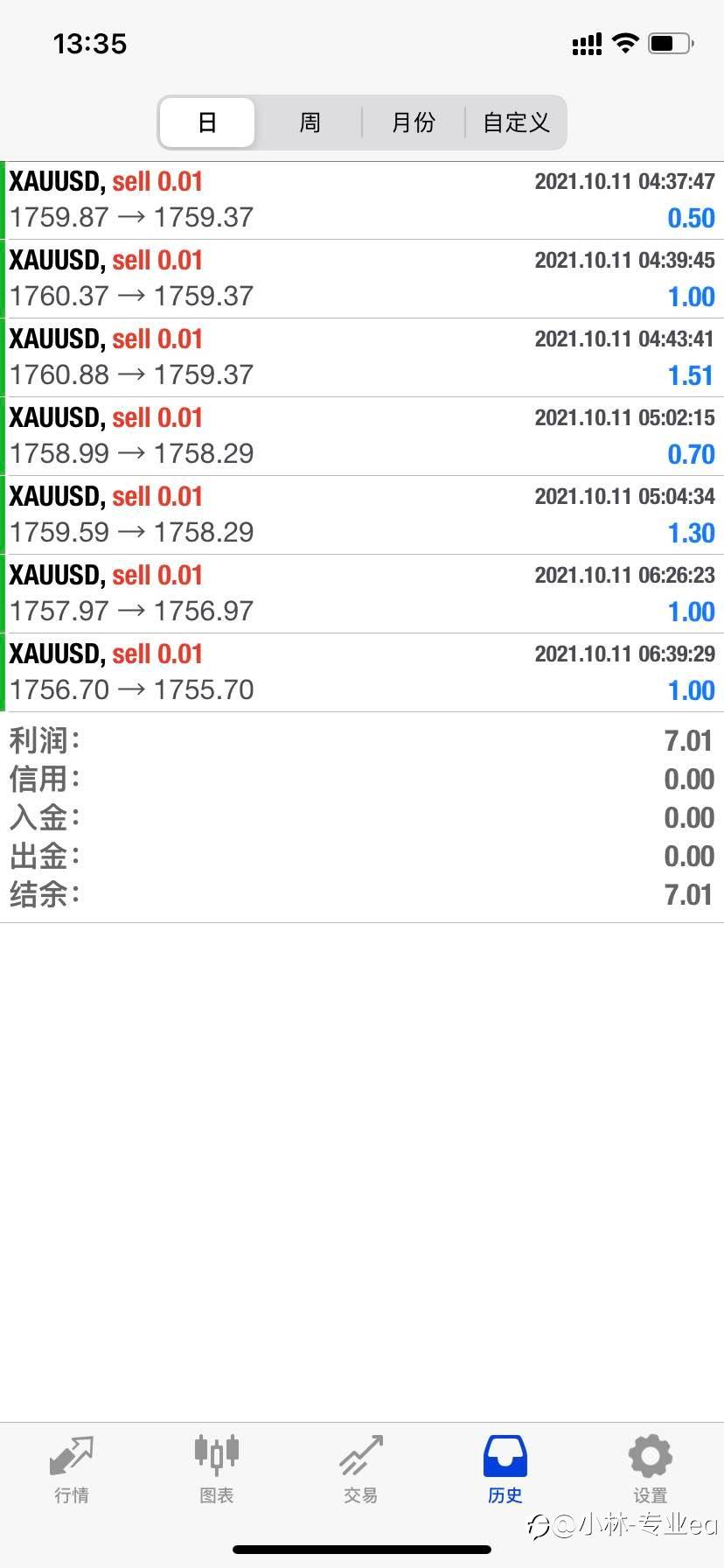Open the XAUUSD trade closed at 05:04:34
The width and height of the screenshot is (724, 1568).
(x=362, y=515)
